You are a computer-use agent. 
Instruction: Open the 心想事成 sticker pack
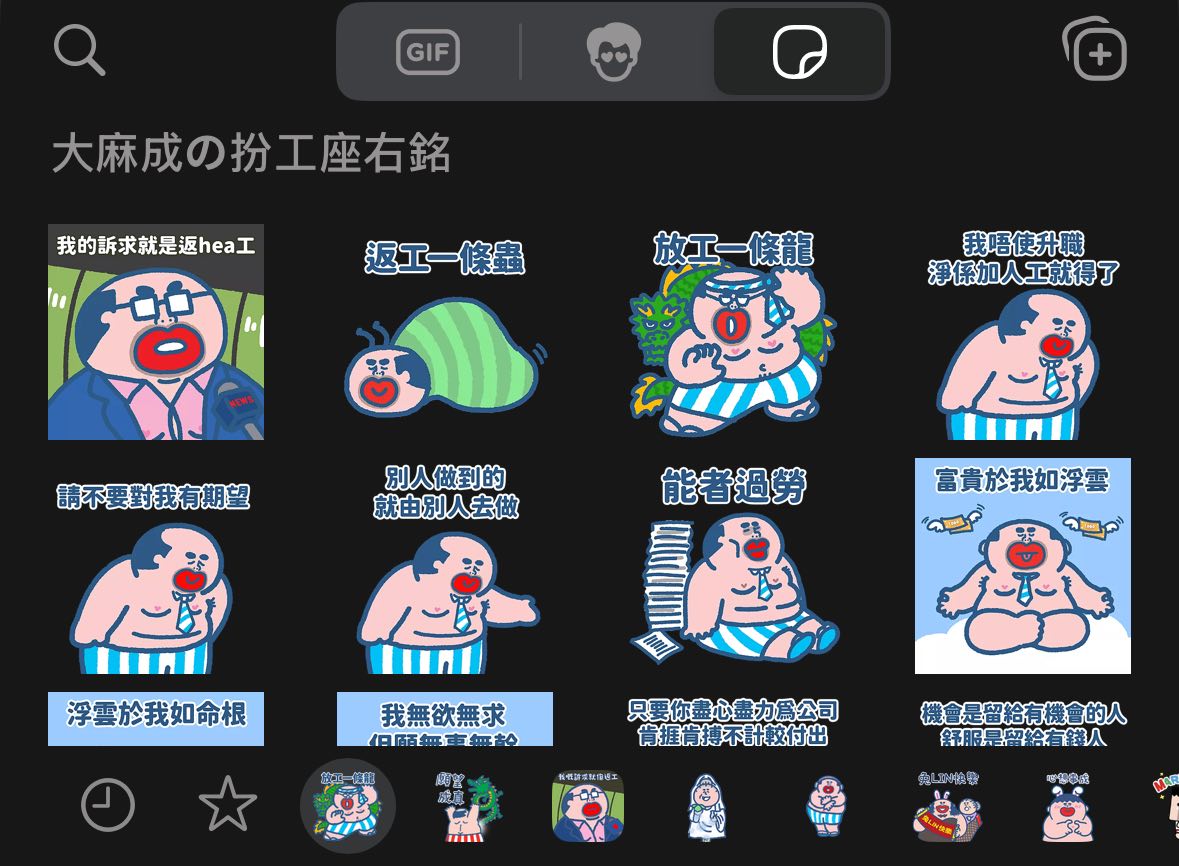pyautogui.click(x=1067, y=805)
